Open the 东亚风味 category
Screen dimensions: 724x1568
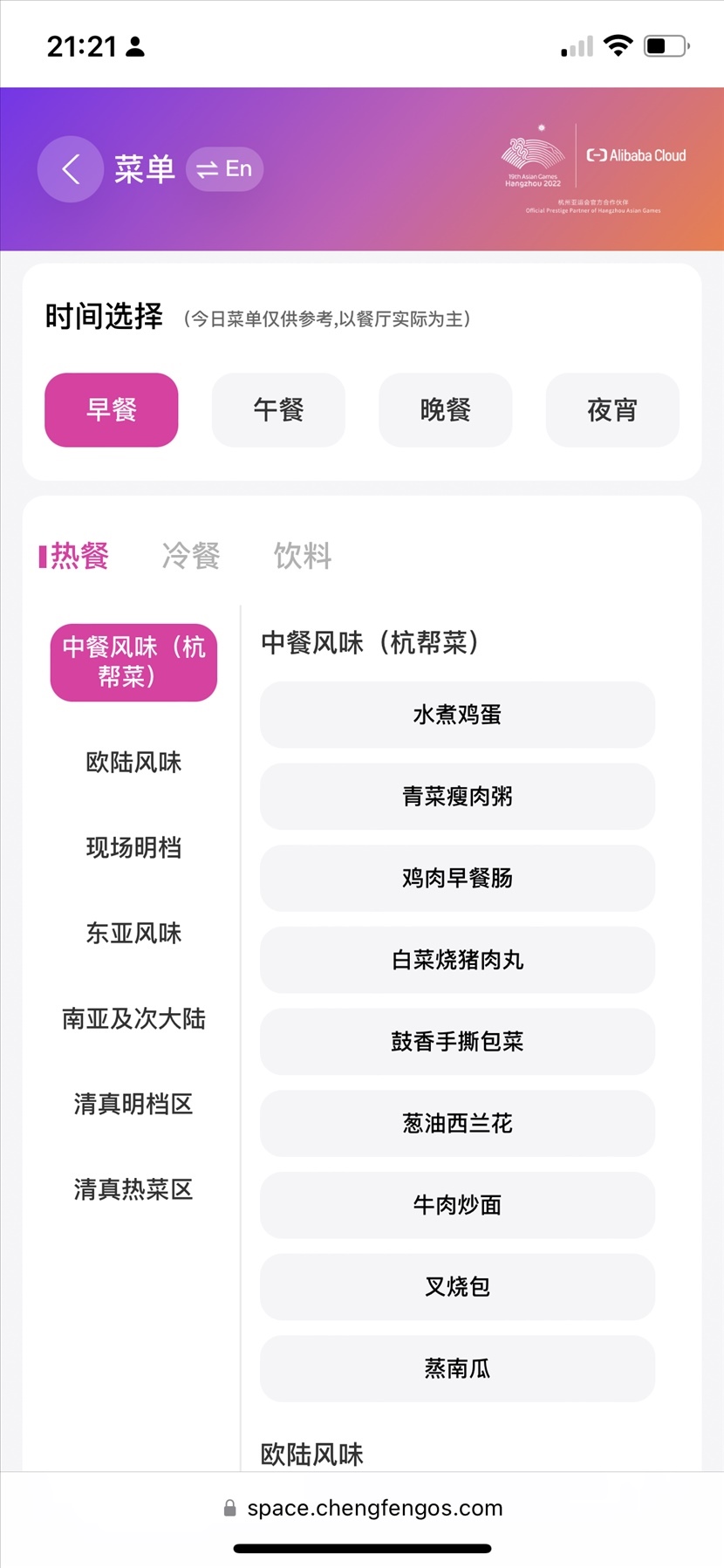(x=133, y=934)
